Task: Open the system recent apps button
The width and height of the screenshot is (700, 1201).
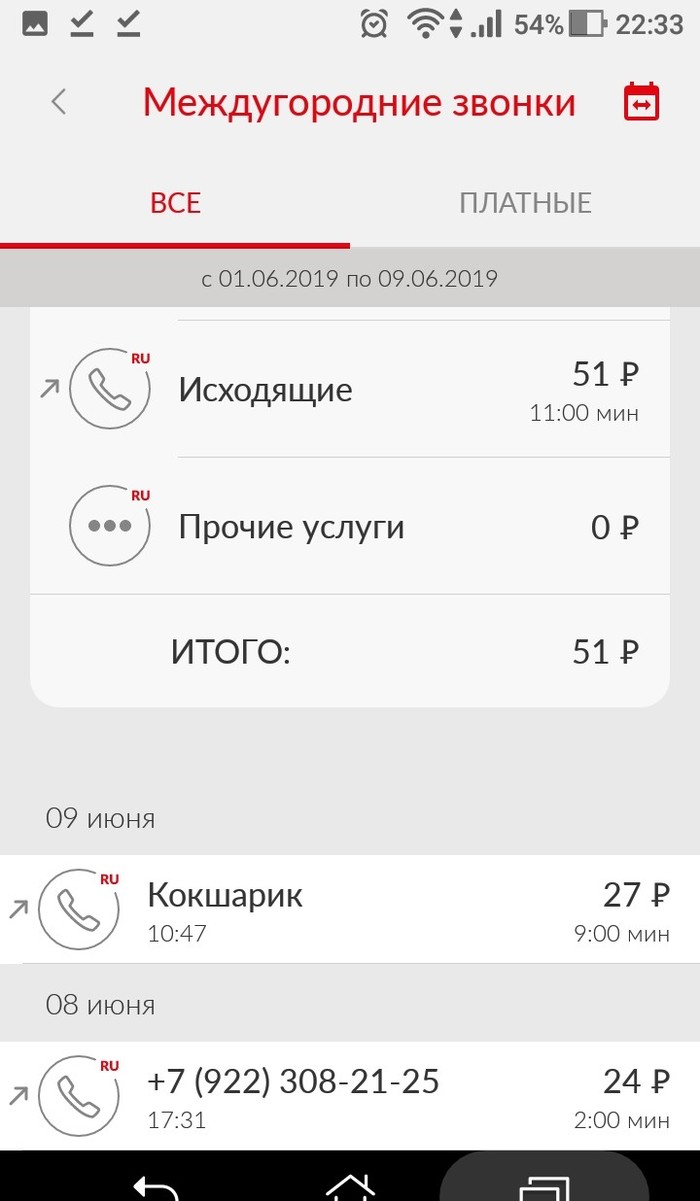Action: point(545,1186)
